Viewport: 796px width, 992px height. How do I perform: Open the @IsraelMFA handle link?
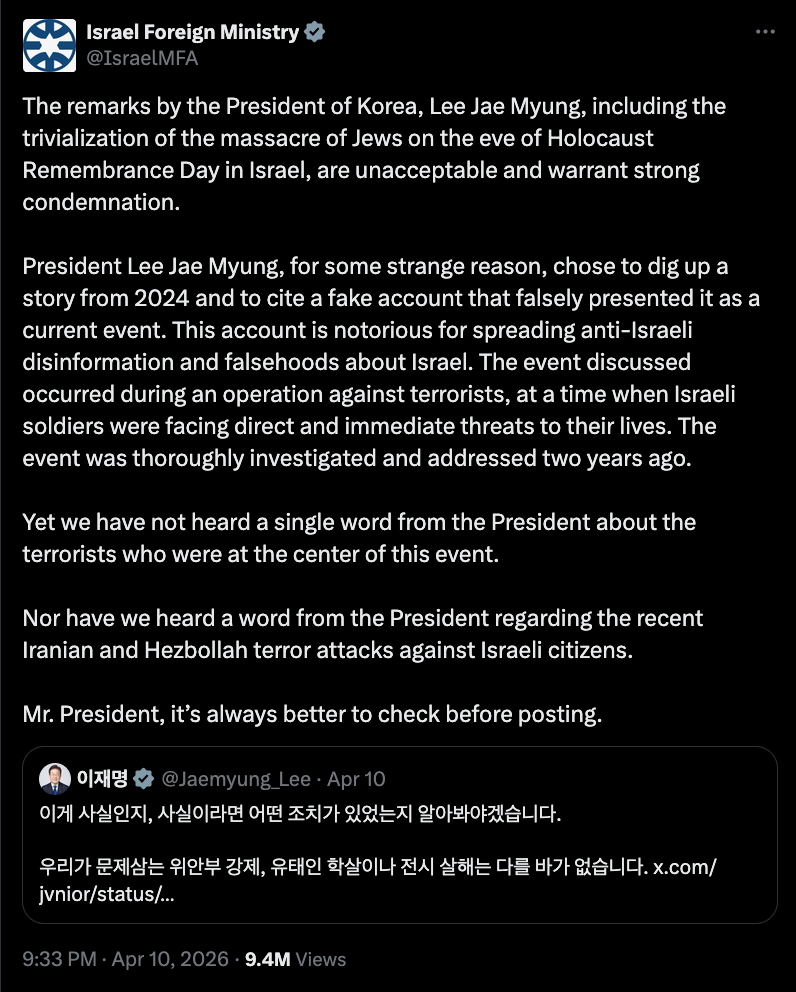[x=143, y=58]
